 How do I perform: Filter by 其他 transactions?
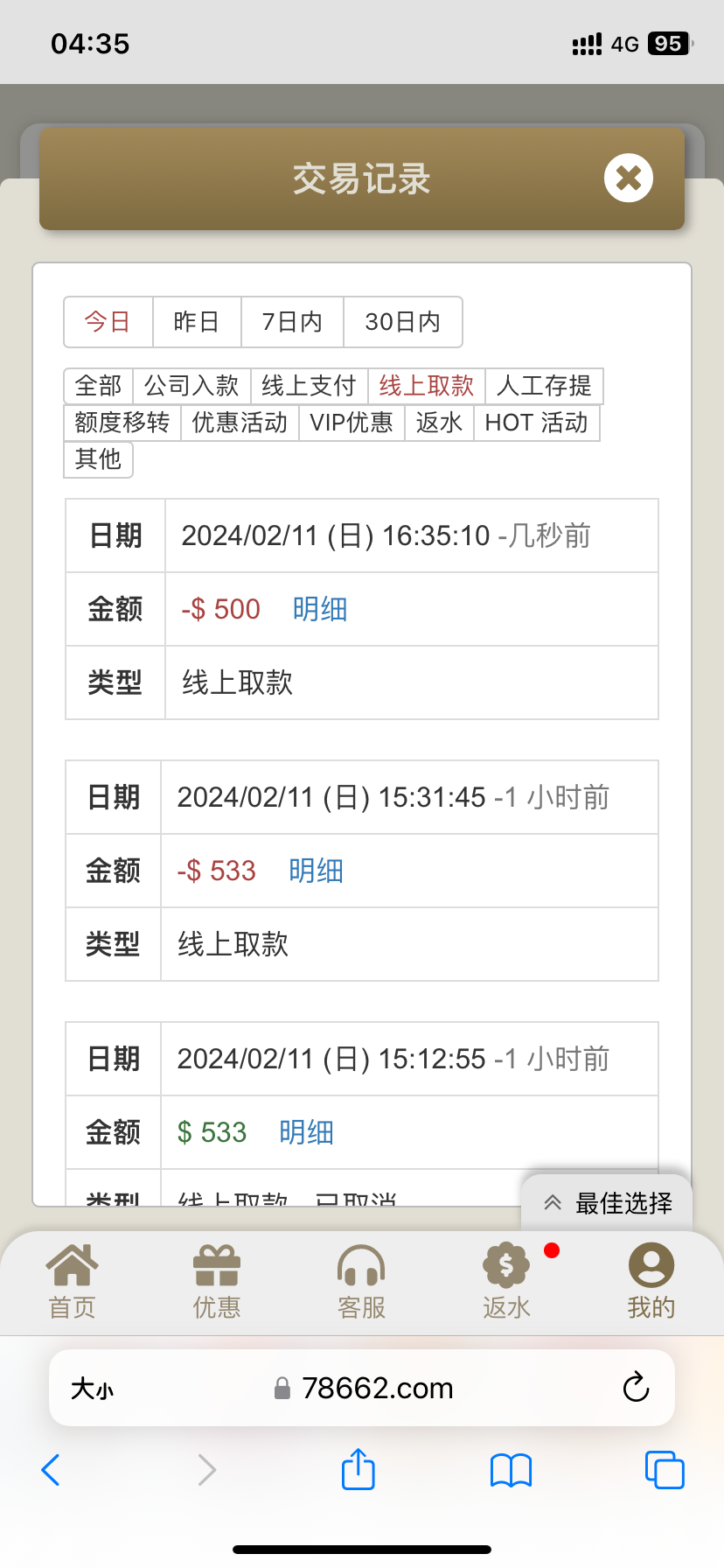[98, 459]
